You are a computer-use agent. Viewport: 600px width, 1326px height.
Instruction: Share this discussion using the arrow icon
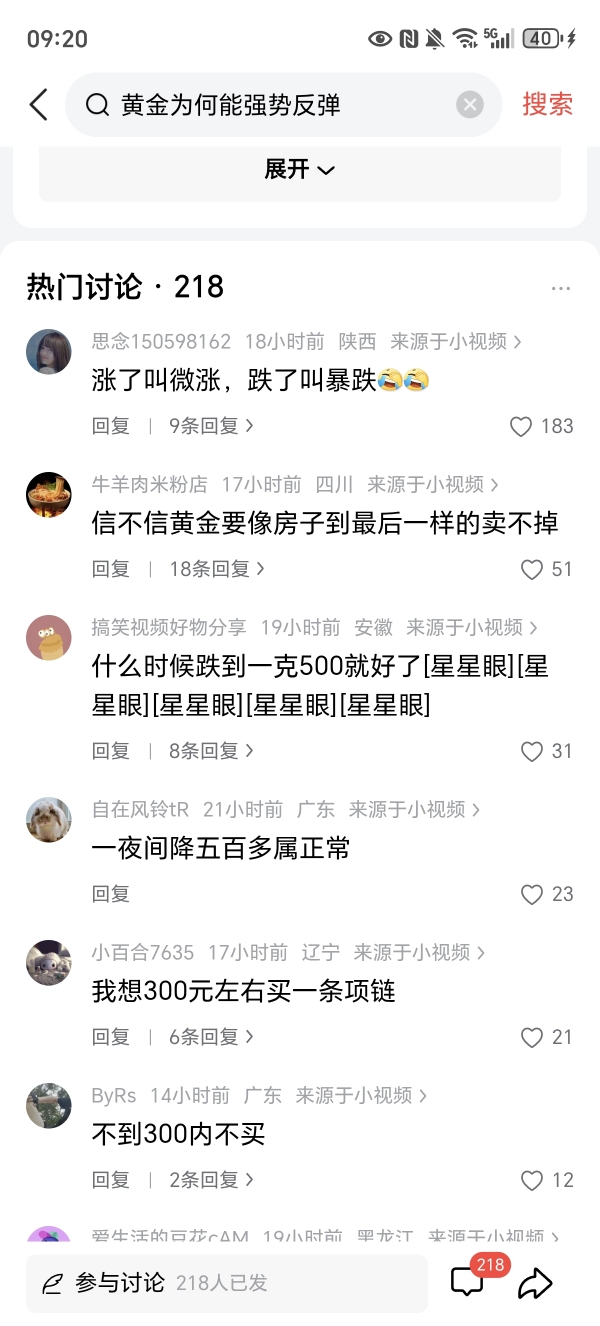(x=535, y=1283)
